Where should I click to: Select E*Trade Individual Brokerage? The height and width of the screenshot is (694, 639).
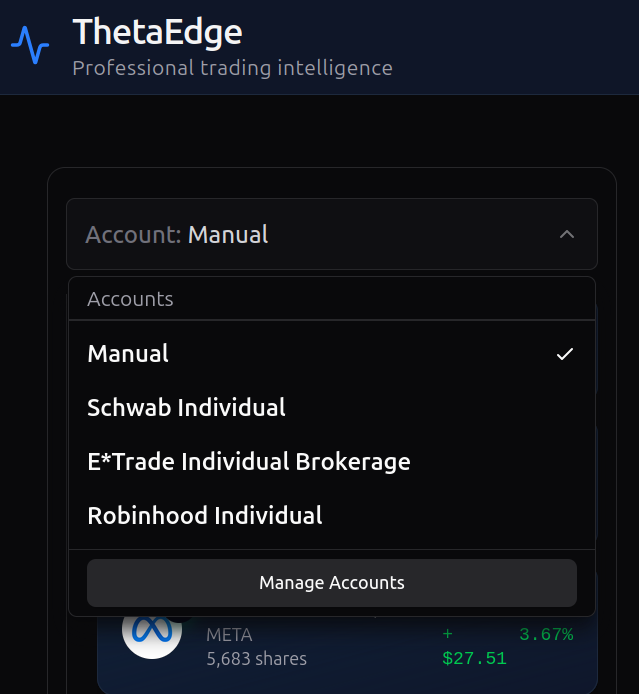(x=330, y=462)
